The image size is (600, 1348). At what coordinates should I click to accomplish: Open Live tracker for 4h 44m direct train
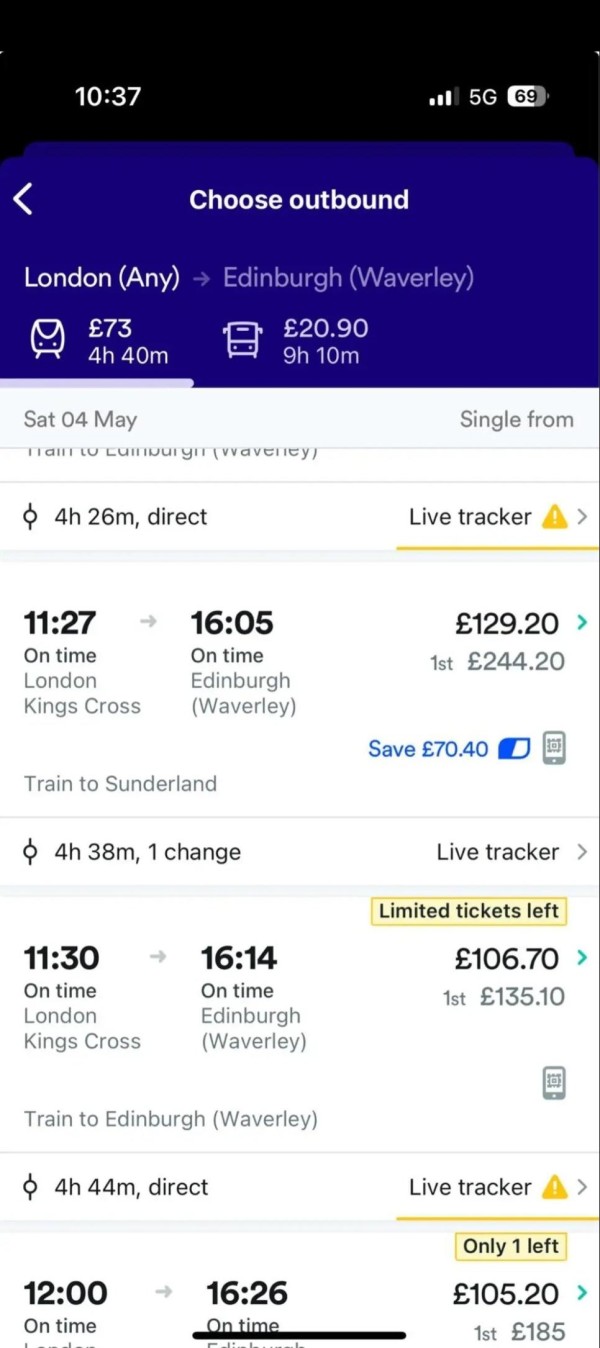[x=498, y=1187]
